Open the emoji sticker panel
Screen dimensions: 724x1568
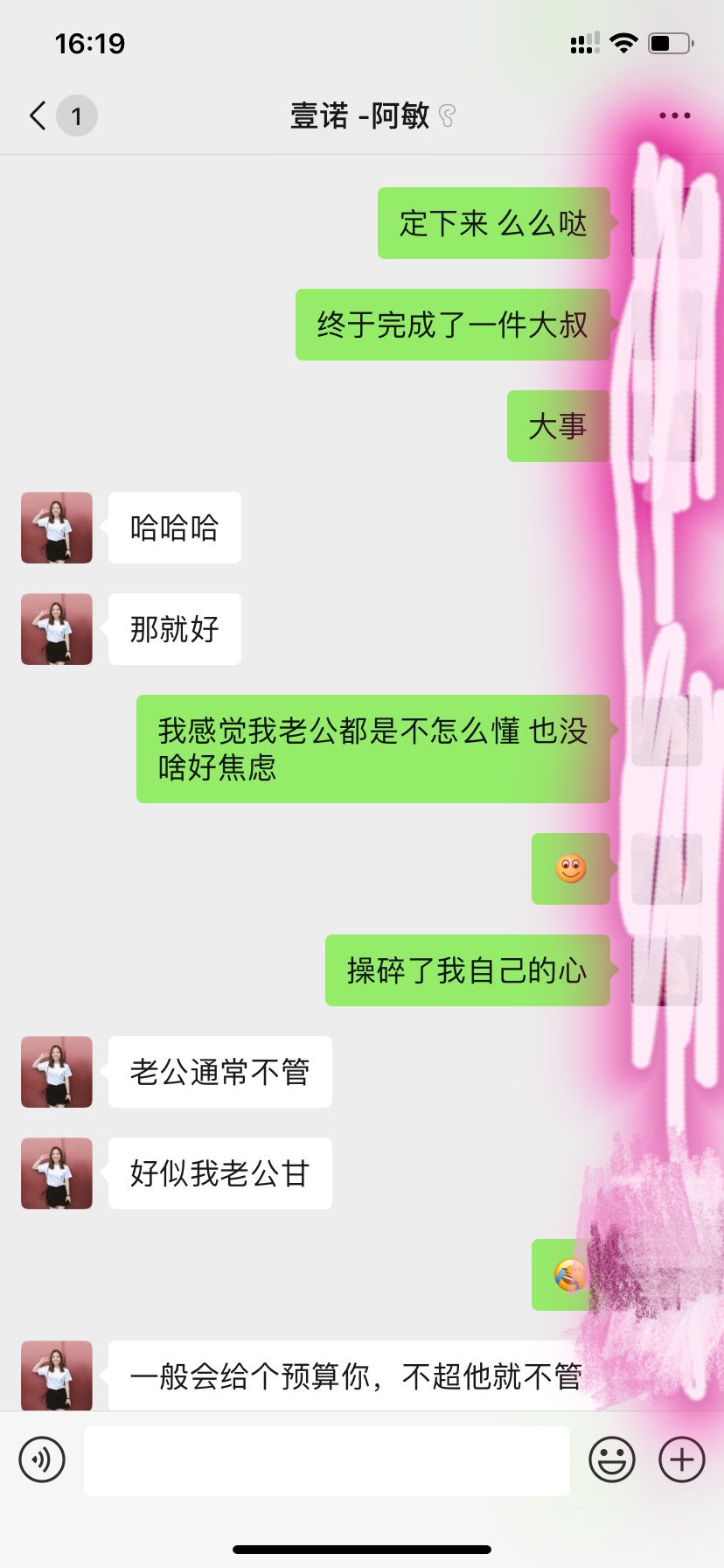[612, 1459]
